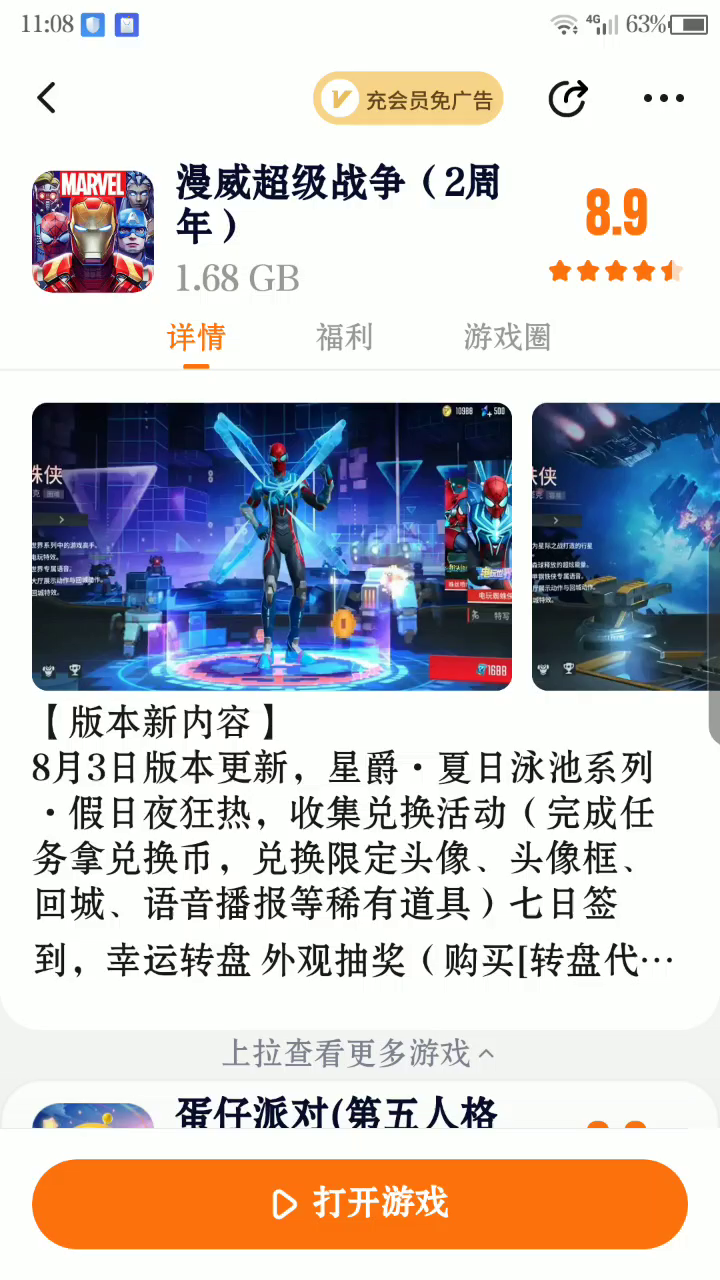Tap 上拉查看更多游戏 to see more games

(x=358, y=1053)
